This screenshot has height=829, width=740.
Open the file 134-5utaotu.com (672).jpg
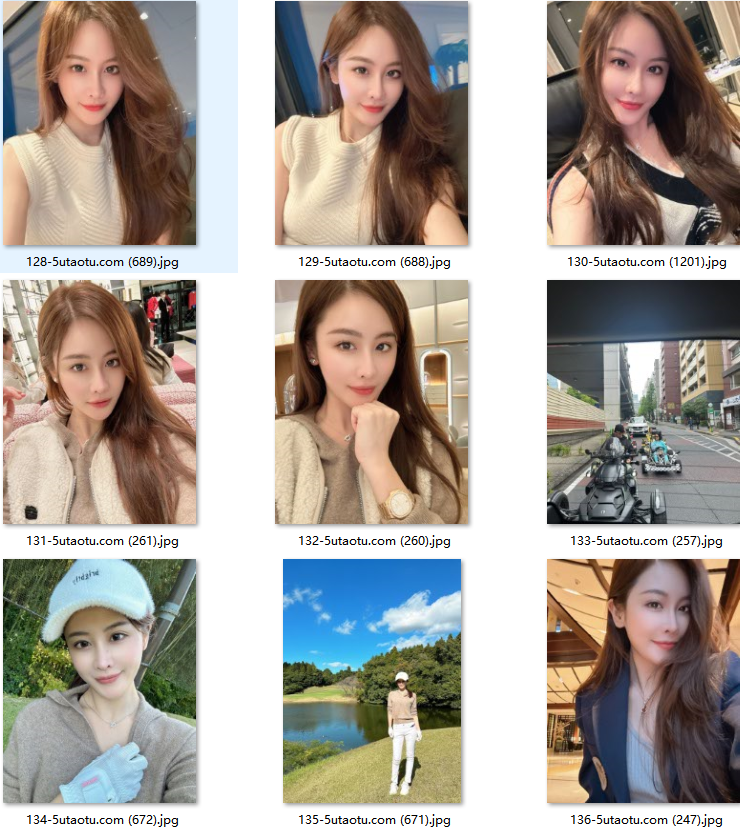(x=100, y=681)
